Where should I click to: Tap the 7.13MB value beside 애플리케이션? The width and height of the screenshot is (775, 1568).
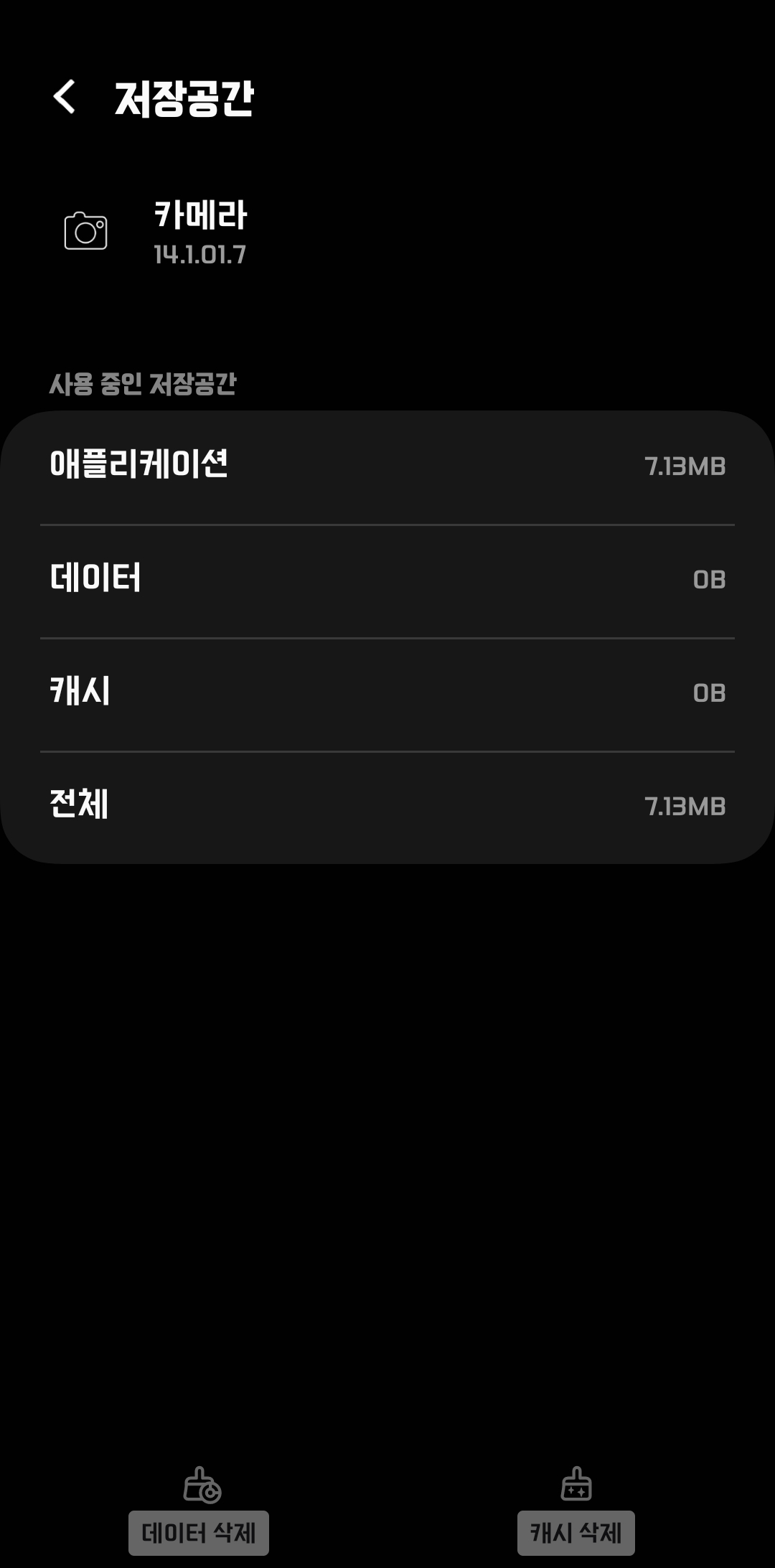685,466
